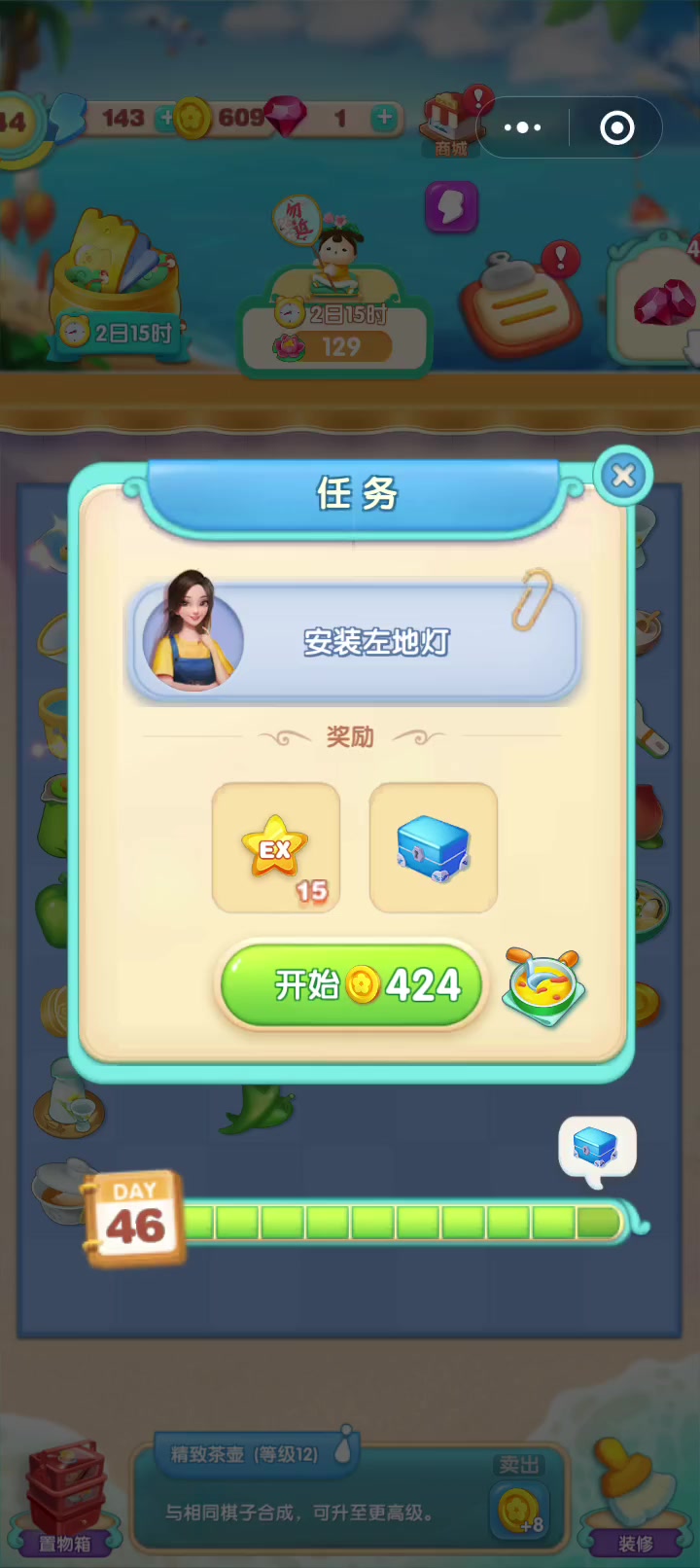Open the 装修 decoration menu
700x1568 pixels.
pos(635,1499)
